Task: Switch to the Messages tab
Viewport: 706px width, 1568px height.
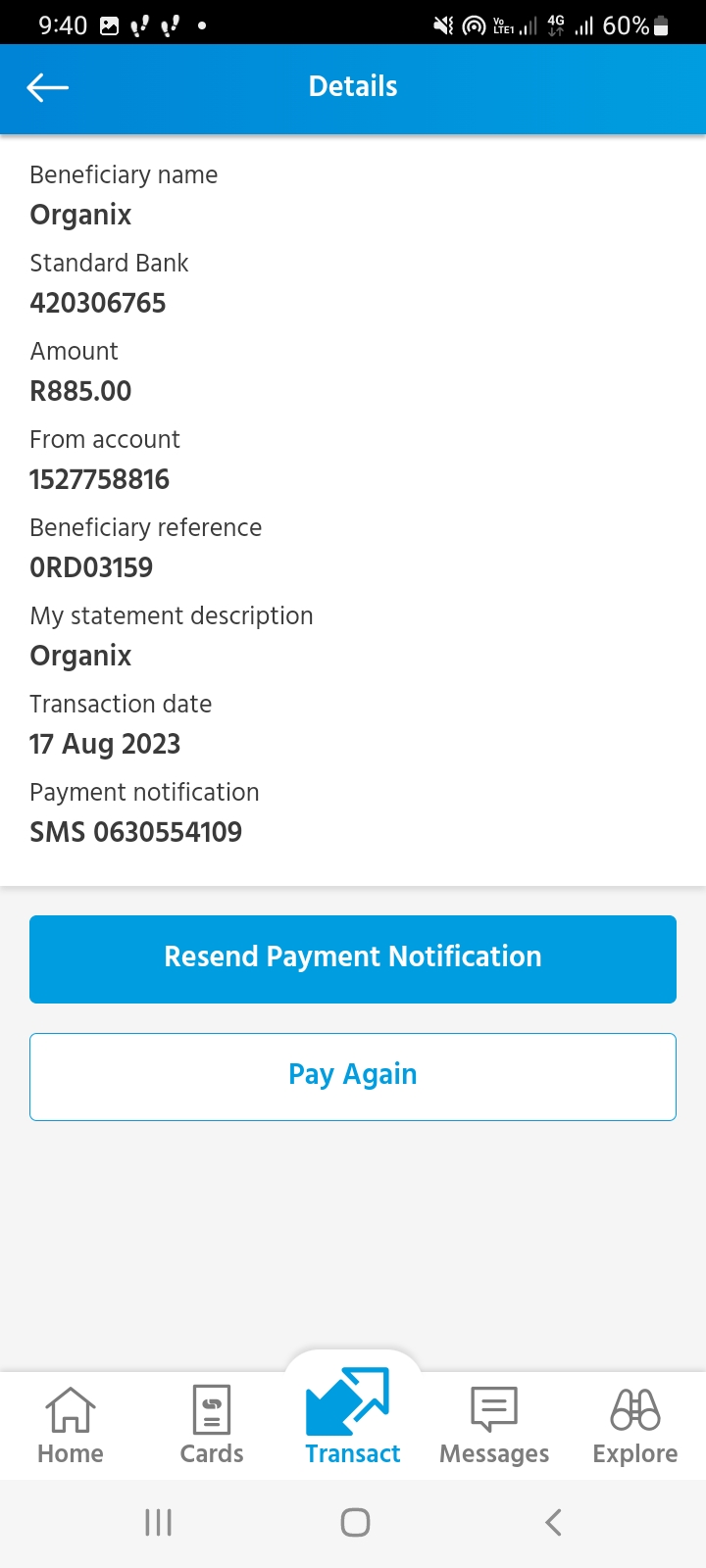Action: 494,1426
